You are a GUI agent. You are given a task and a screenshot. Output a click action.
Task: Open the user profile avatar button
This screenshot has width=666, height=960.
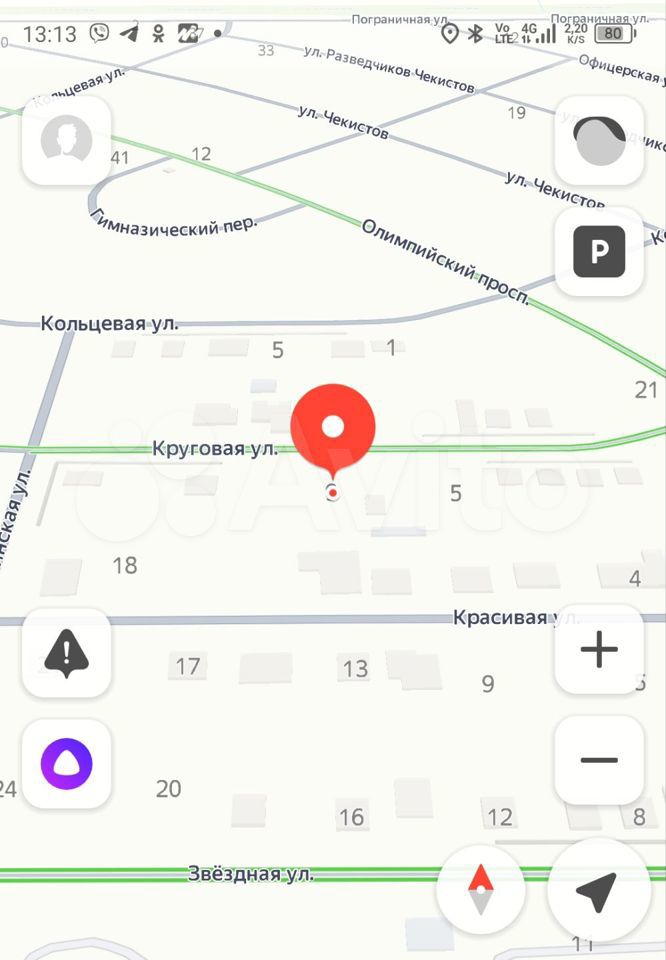click(66, 141)
